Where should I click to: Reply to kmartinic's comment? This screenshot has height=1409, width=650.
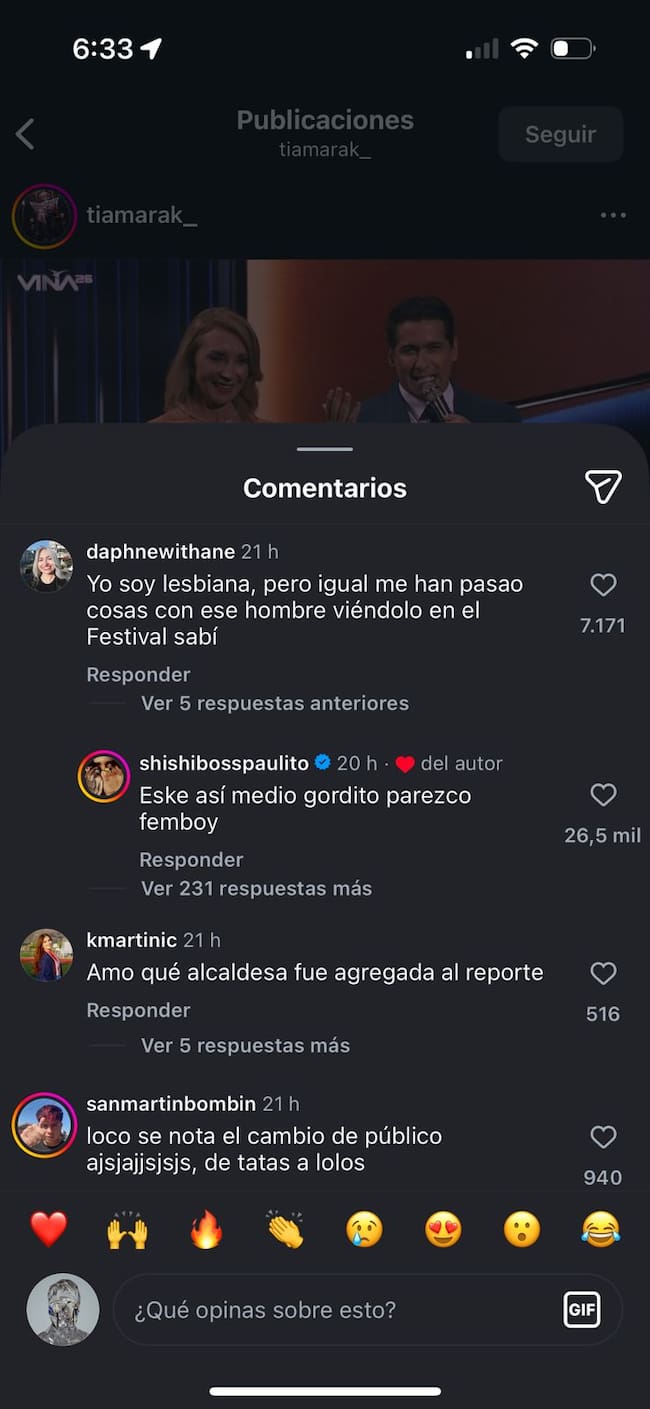tap(138, 1011)
